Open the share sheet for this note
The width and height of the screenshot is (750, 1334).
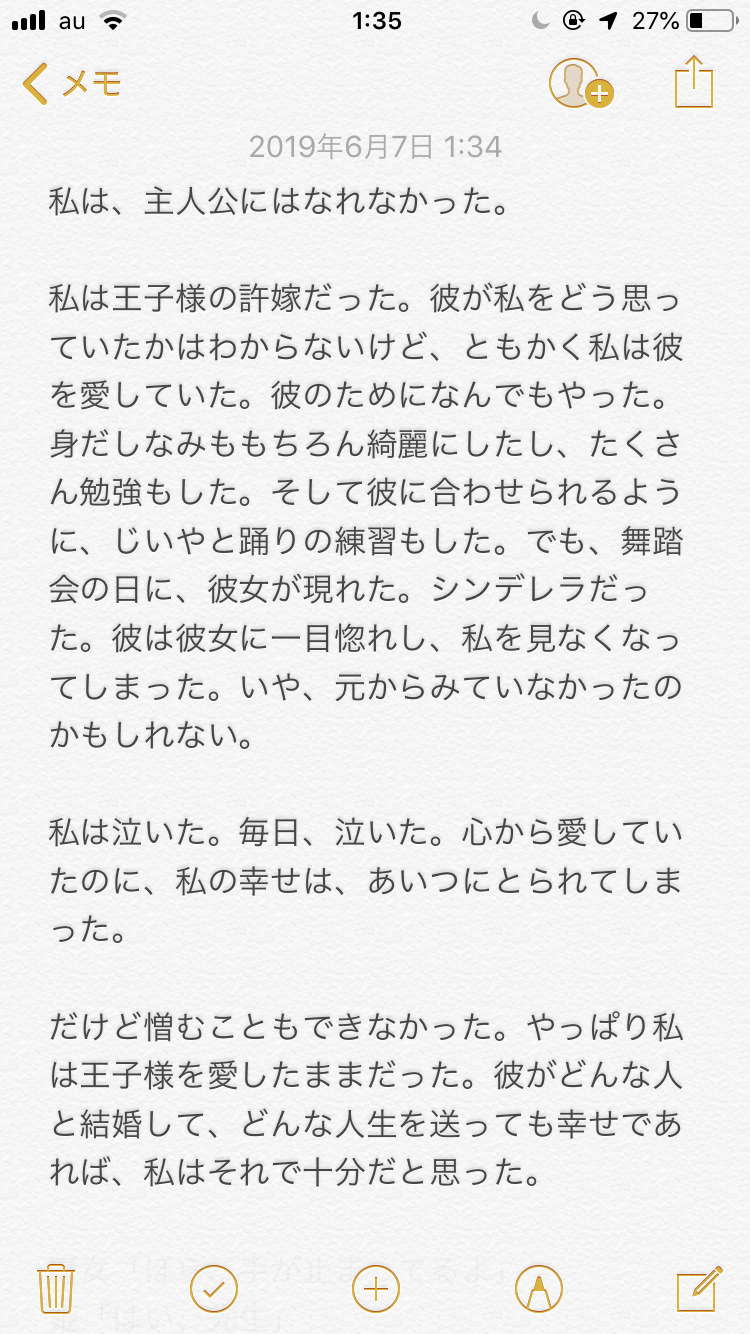694,82
